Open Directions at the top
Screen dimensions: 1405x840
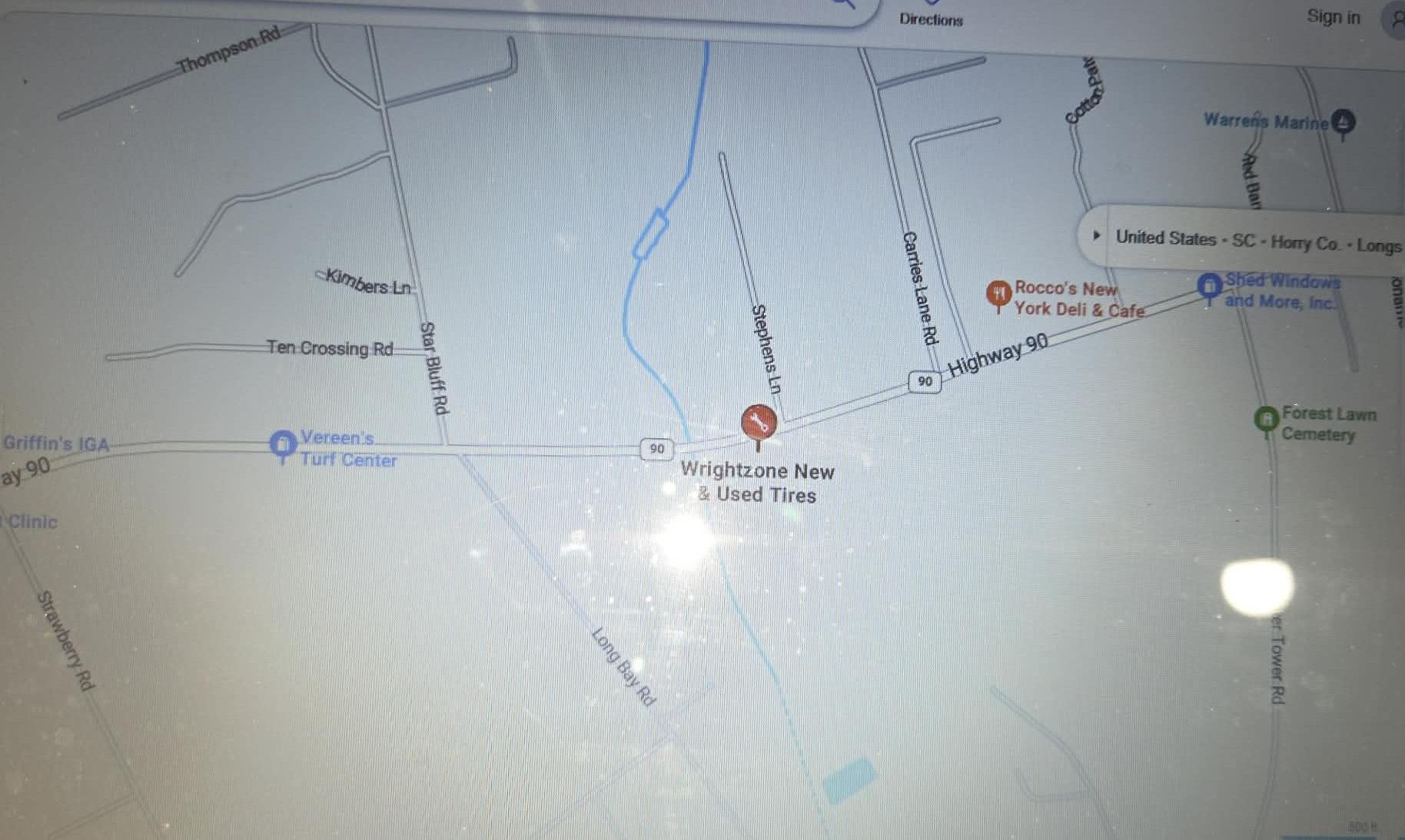931,20
